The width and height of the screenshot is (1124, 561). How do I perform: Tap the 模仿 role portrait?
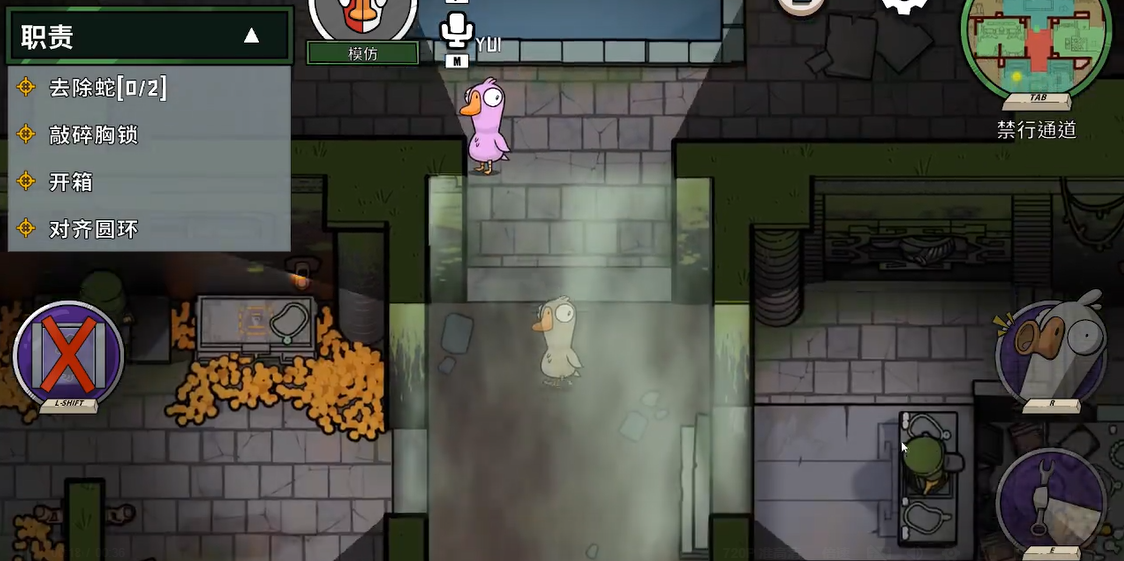tap(362, 20)
